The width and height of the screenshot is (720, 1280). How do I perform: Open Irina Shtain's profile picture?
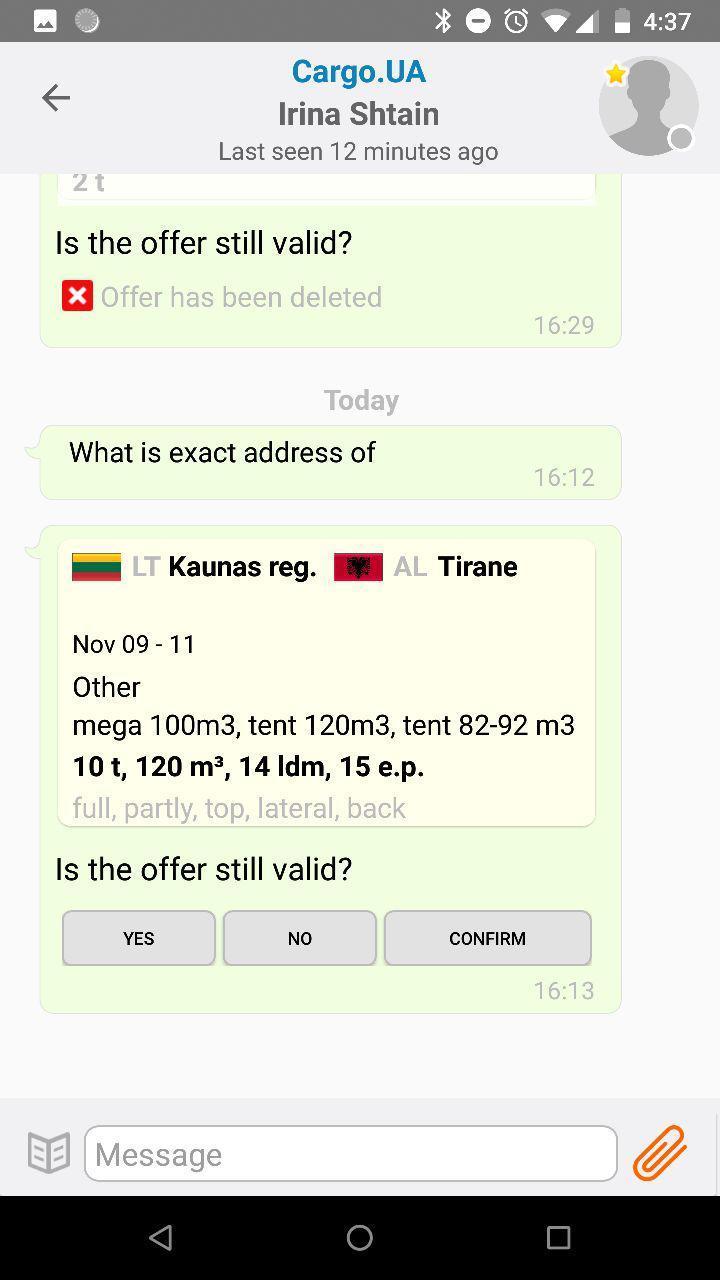coord(648,106)
